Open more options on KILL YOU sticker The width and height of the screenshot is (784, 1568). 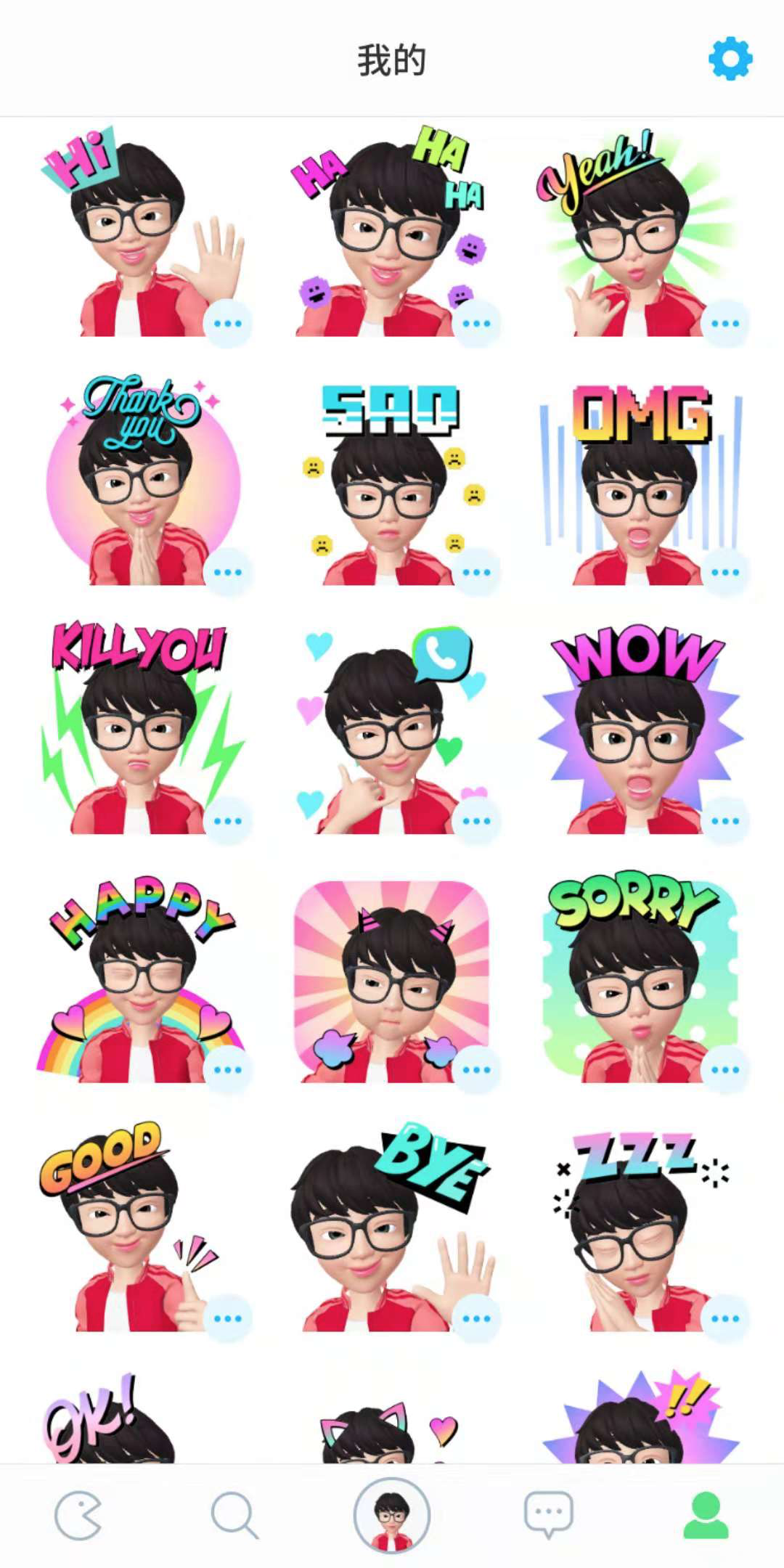coord(227,821)
